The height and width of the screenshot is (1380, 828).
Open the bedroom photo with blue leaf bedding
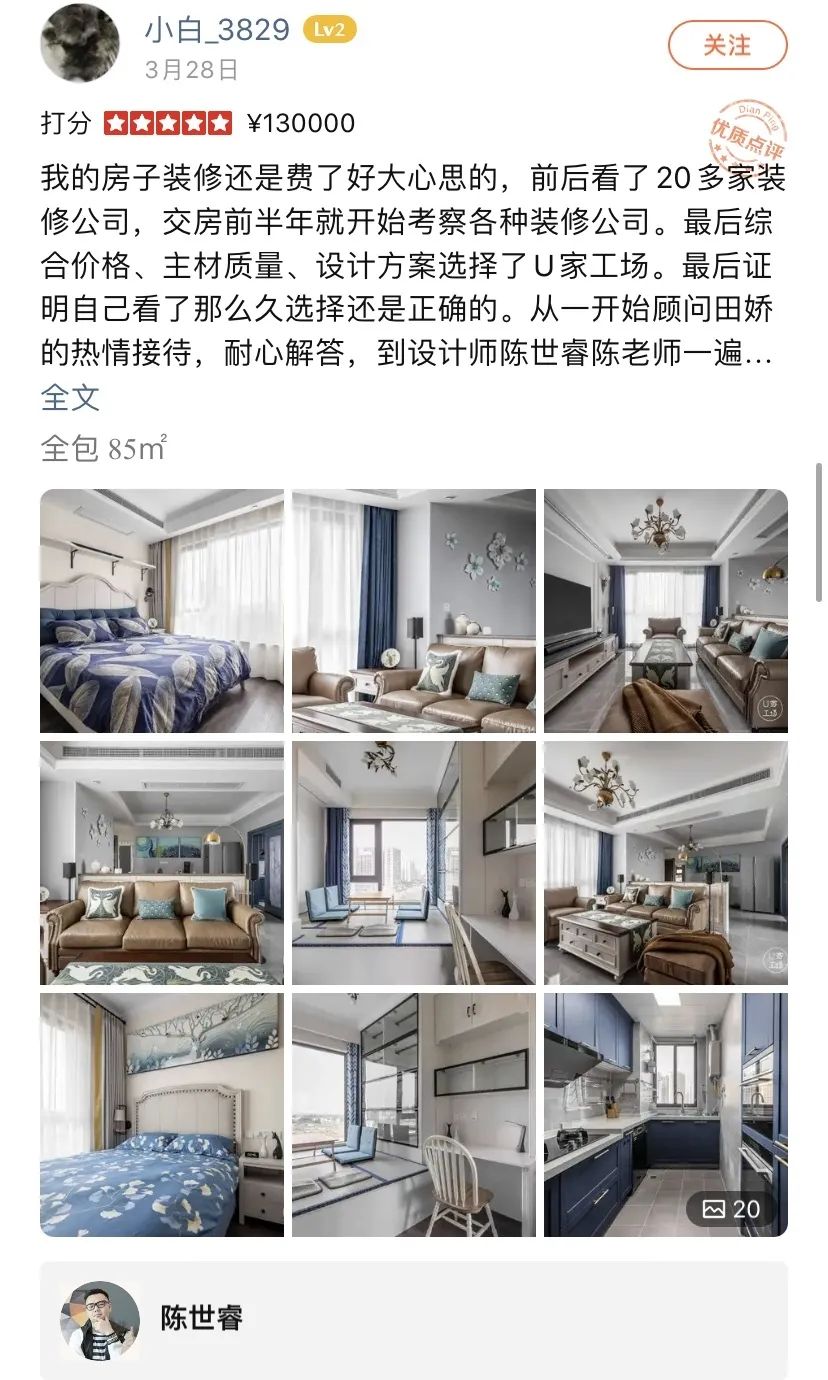pos(160,612)
